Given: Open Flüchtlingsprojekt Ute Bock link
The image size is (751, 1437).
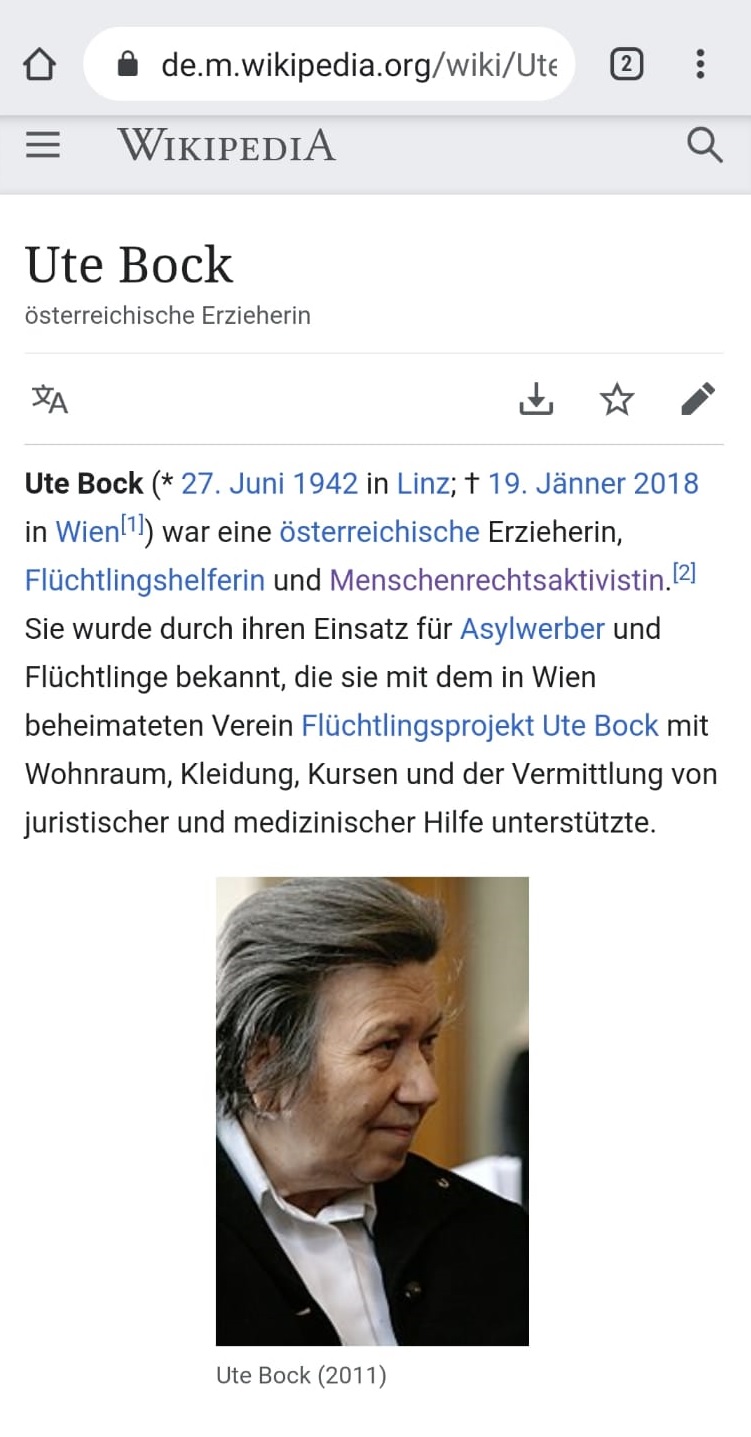Looking at the screenshot, I should pyautogui.click(x=479, y=726).
